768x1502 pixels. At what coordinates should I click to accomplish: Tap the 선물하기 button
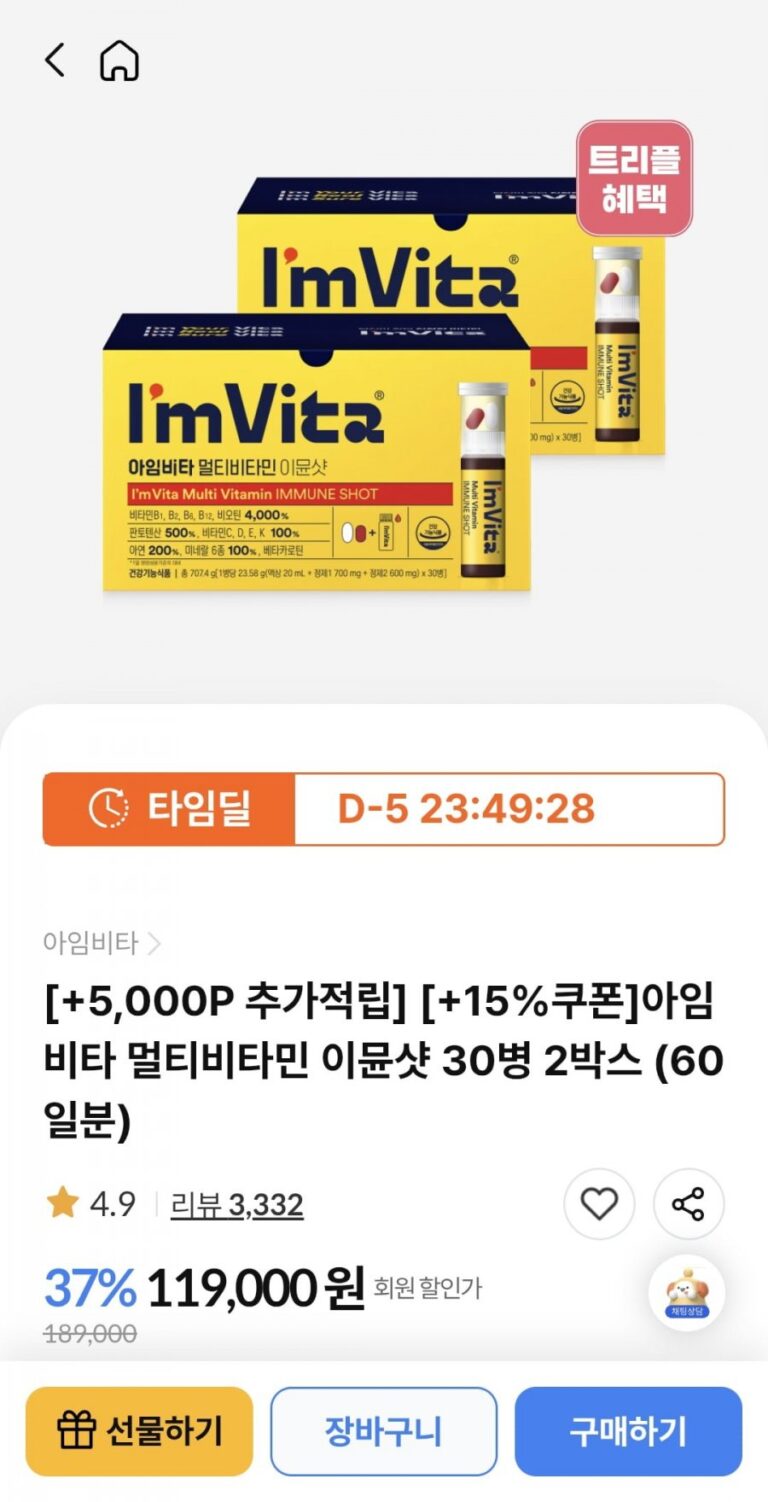(139, 1431)
